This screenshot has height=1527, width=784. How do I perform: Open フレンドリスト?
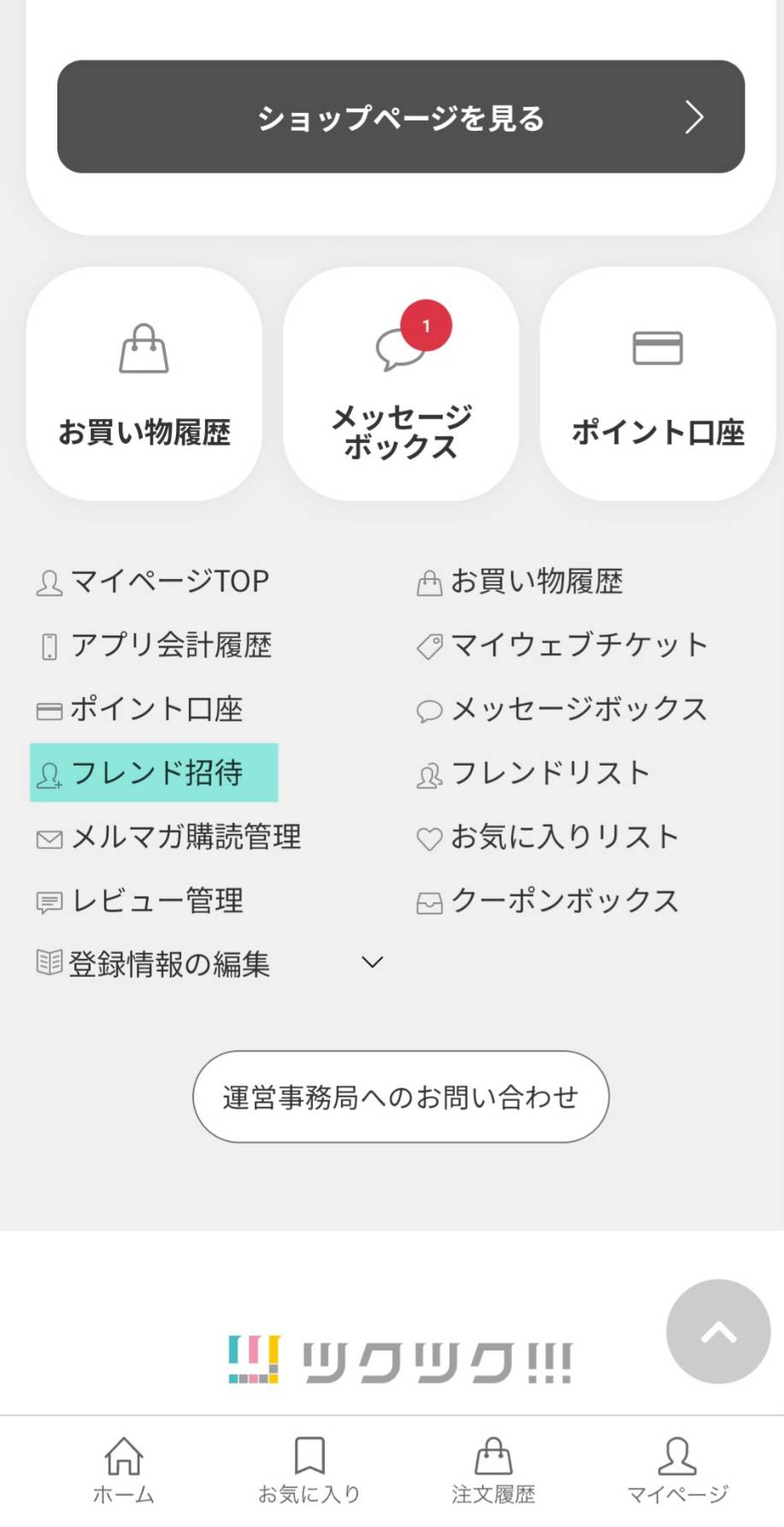[534, 772]
